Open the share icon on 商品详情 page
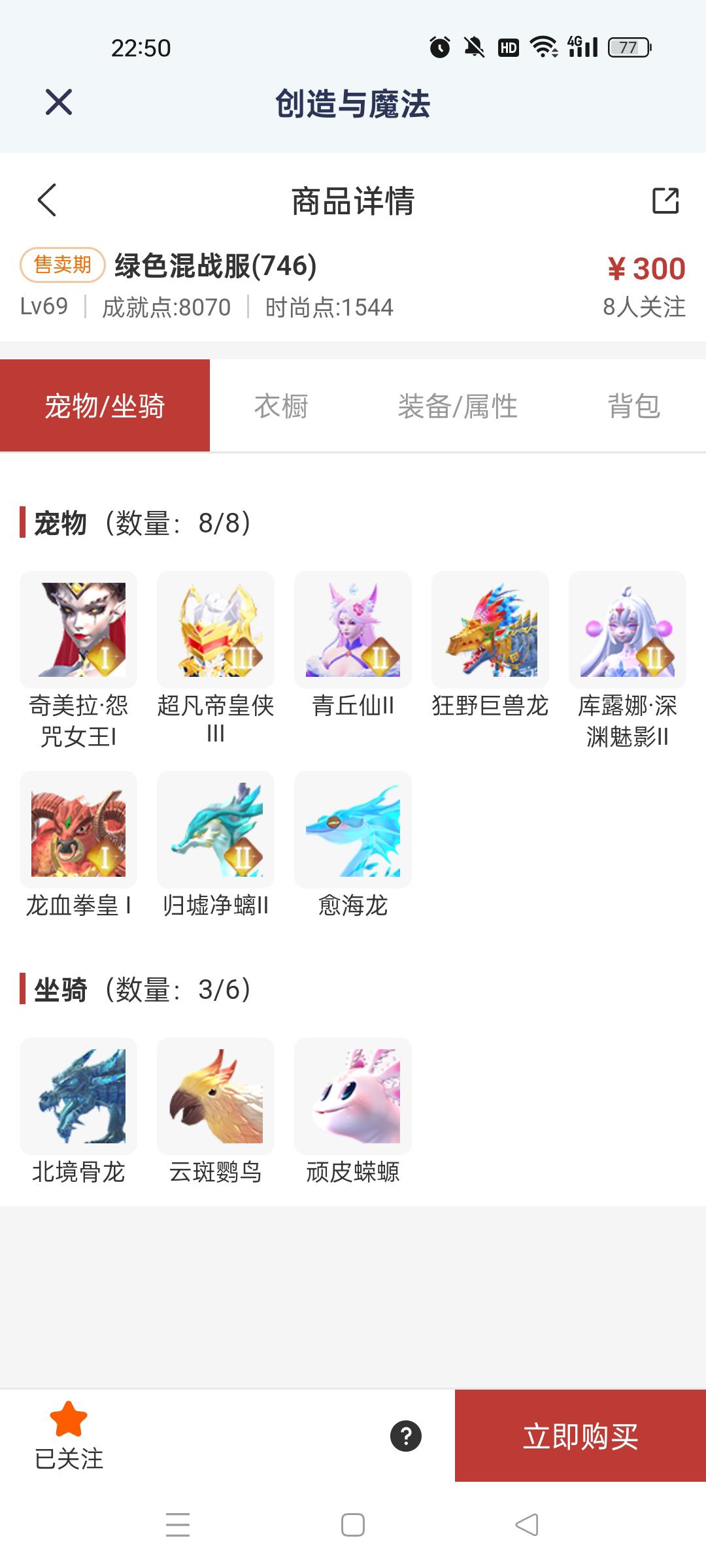This screenshot has width=706, height=1568. pos(664,201)
